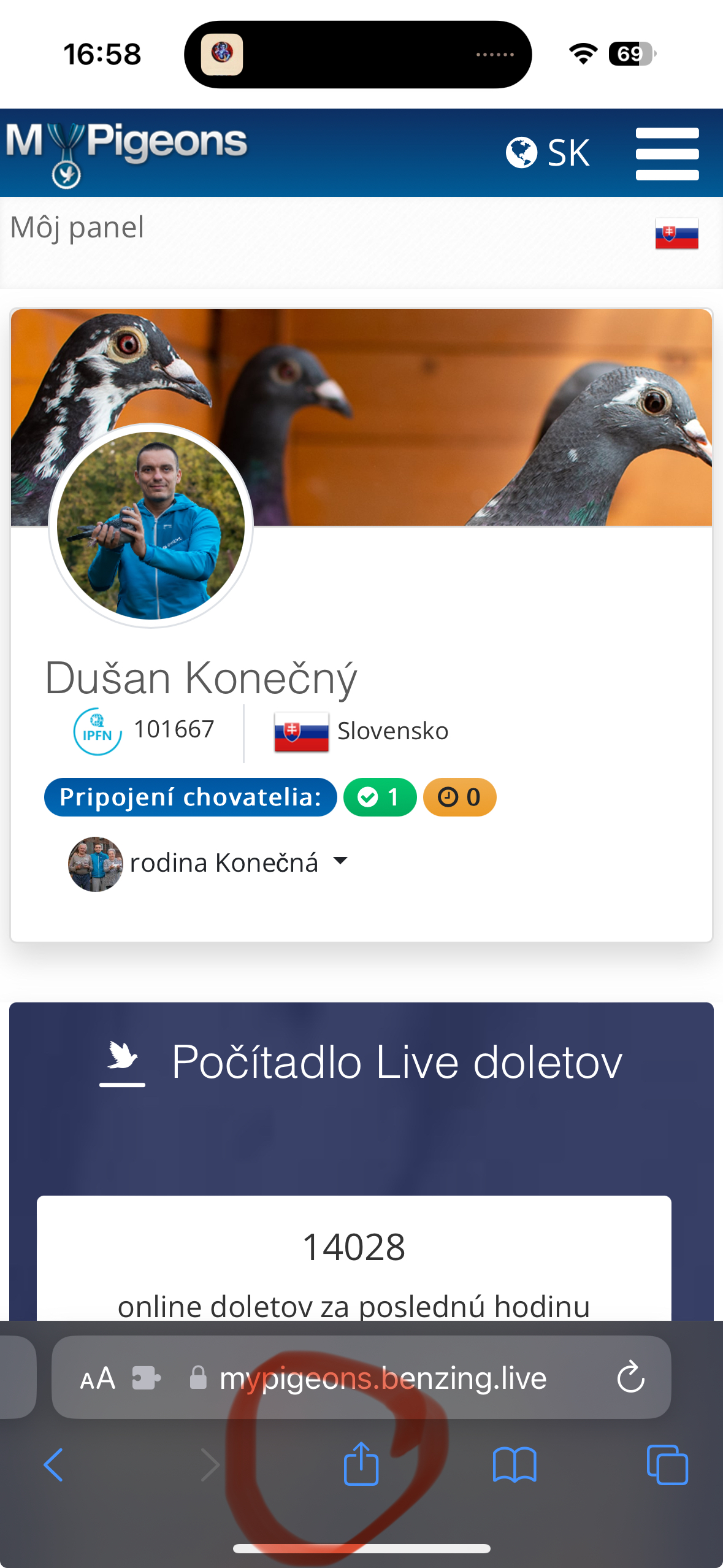
Task: Open the hamburger menu
Action: [x=667, y=153]
